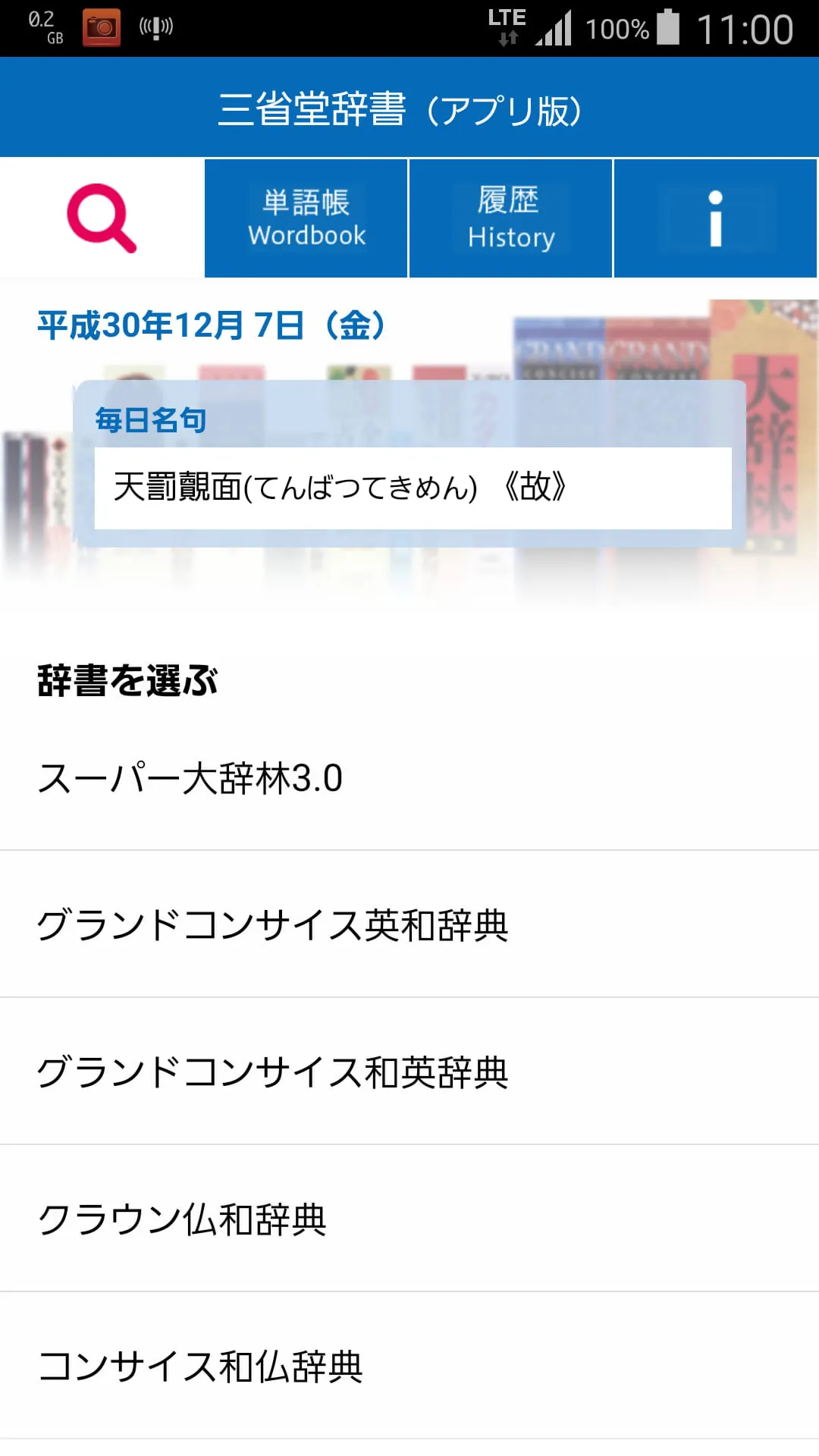Tap the camera icon in the status bar
The width and height of the screenshot is (819, 1456).
102,25
